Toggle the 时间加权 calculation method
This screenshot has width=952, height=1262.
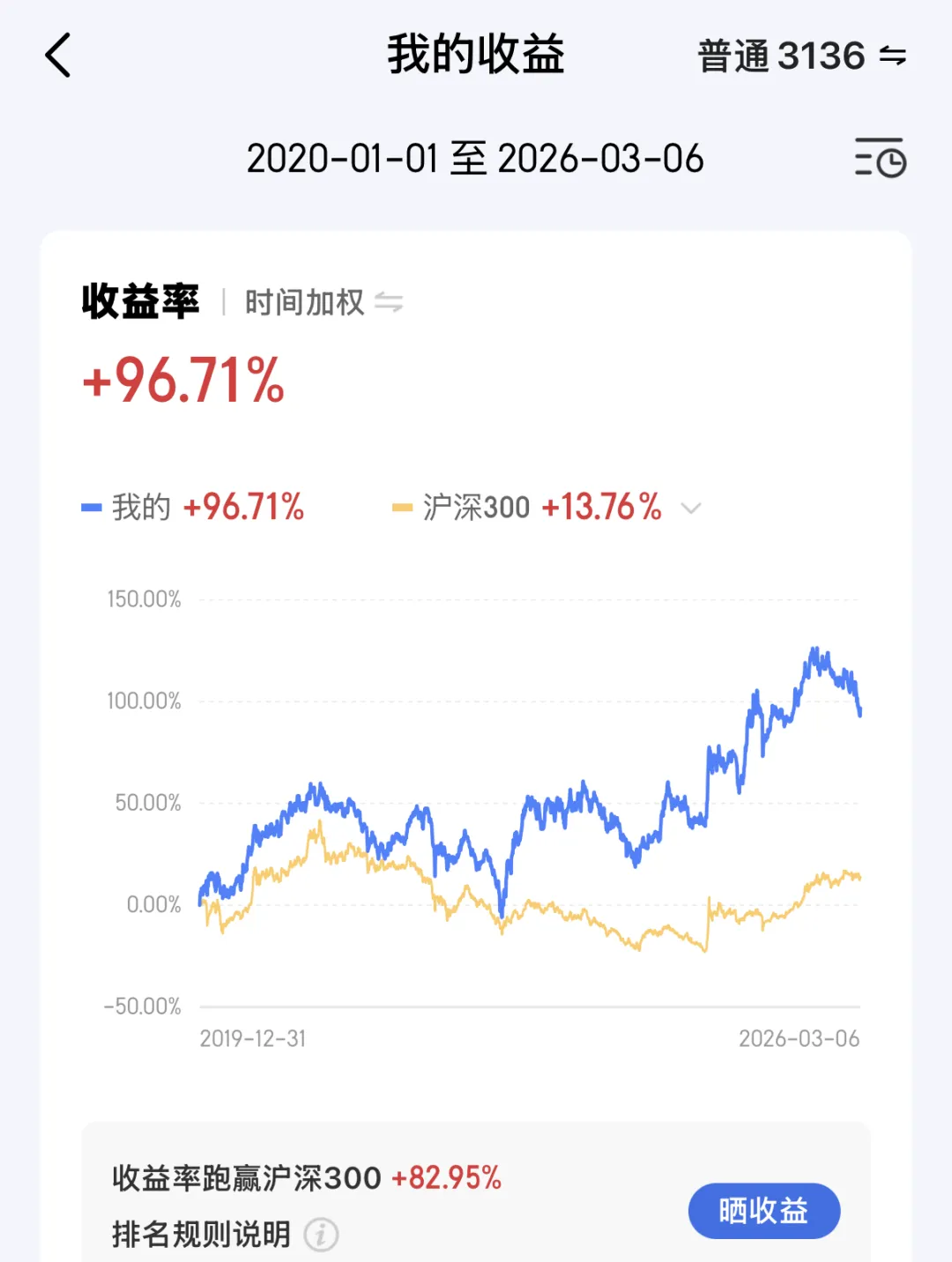click(x=324, y=302)
